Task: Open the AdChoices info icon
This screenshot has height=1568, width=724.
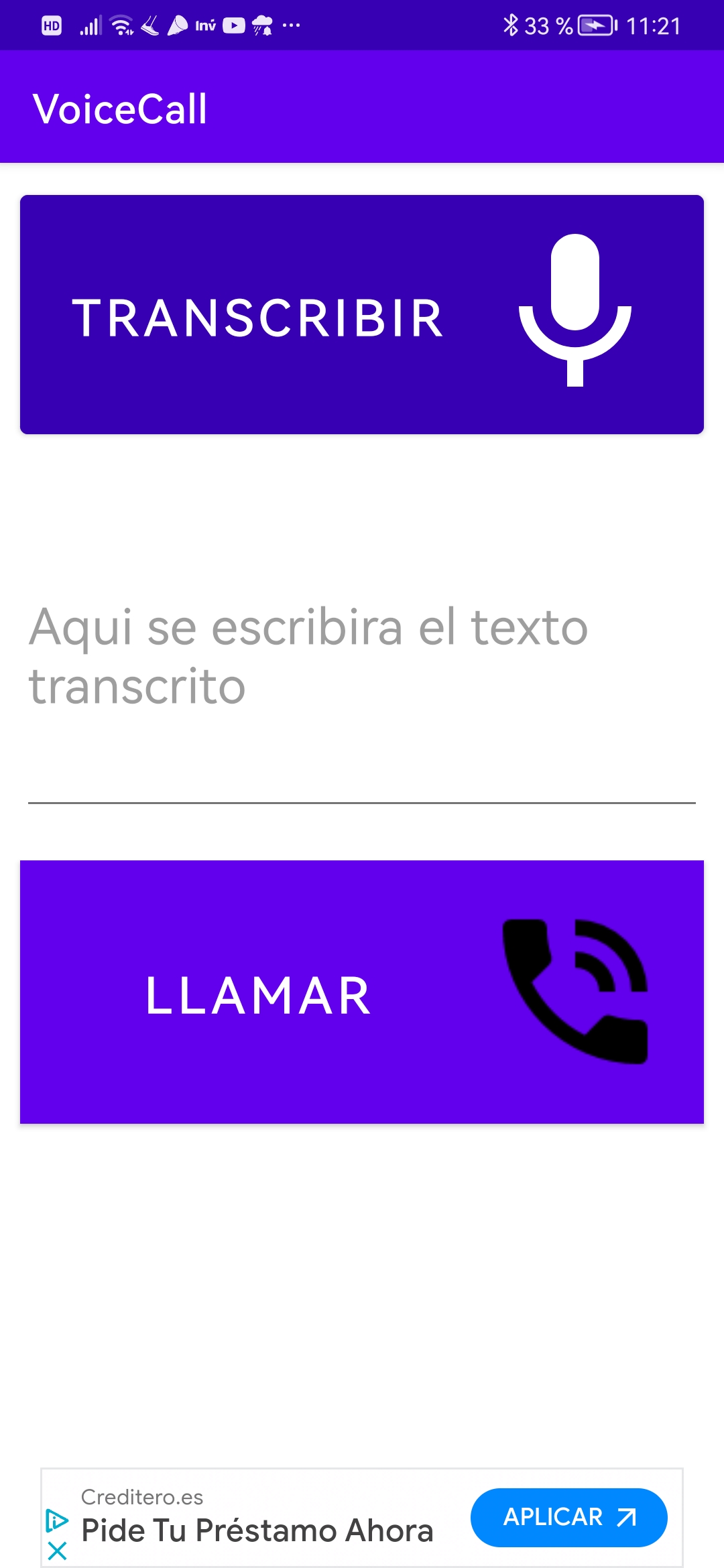Action: [x=56, y=1520]
